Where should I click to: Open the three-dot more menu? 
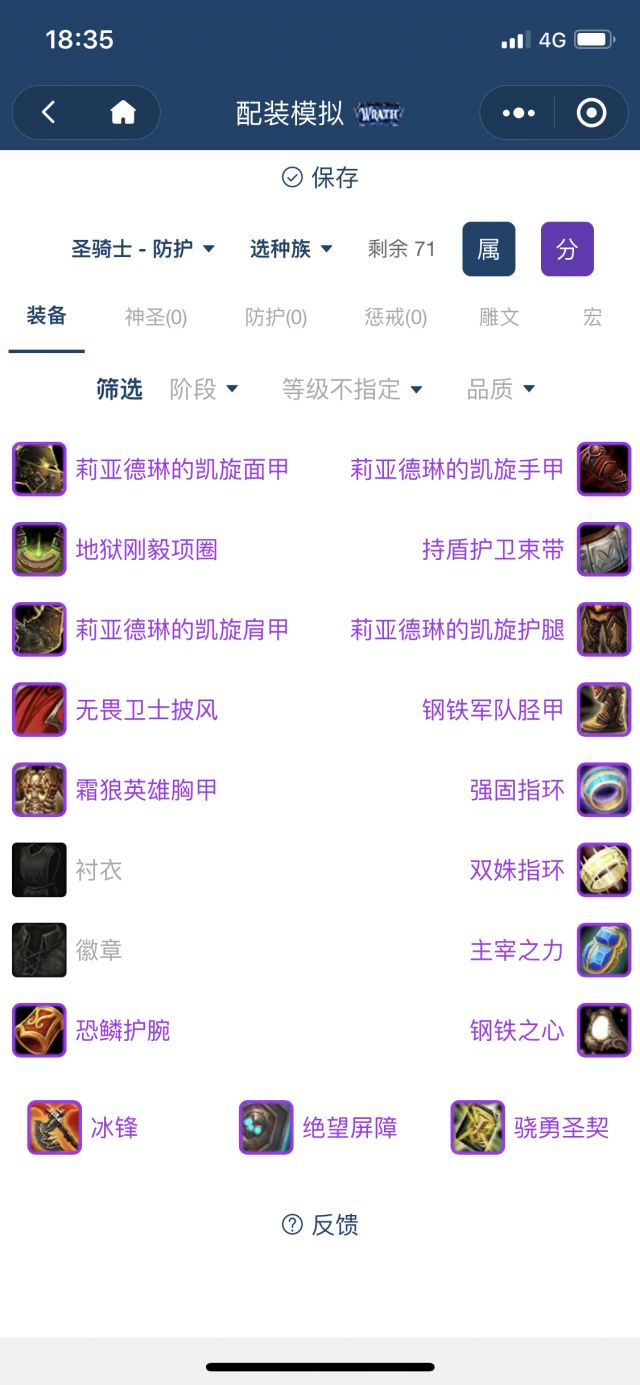point(518,113)
